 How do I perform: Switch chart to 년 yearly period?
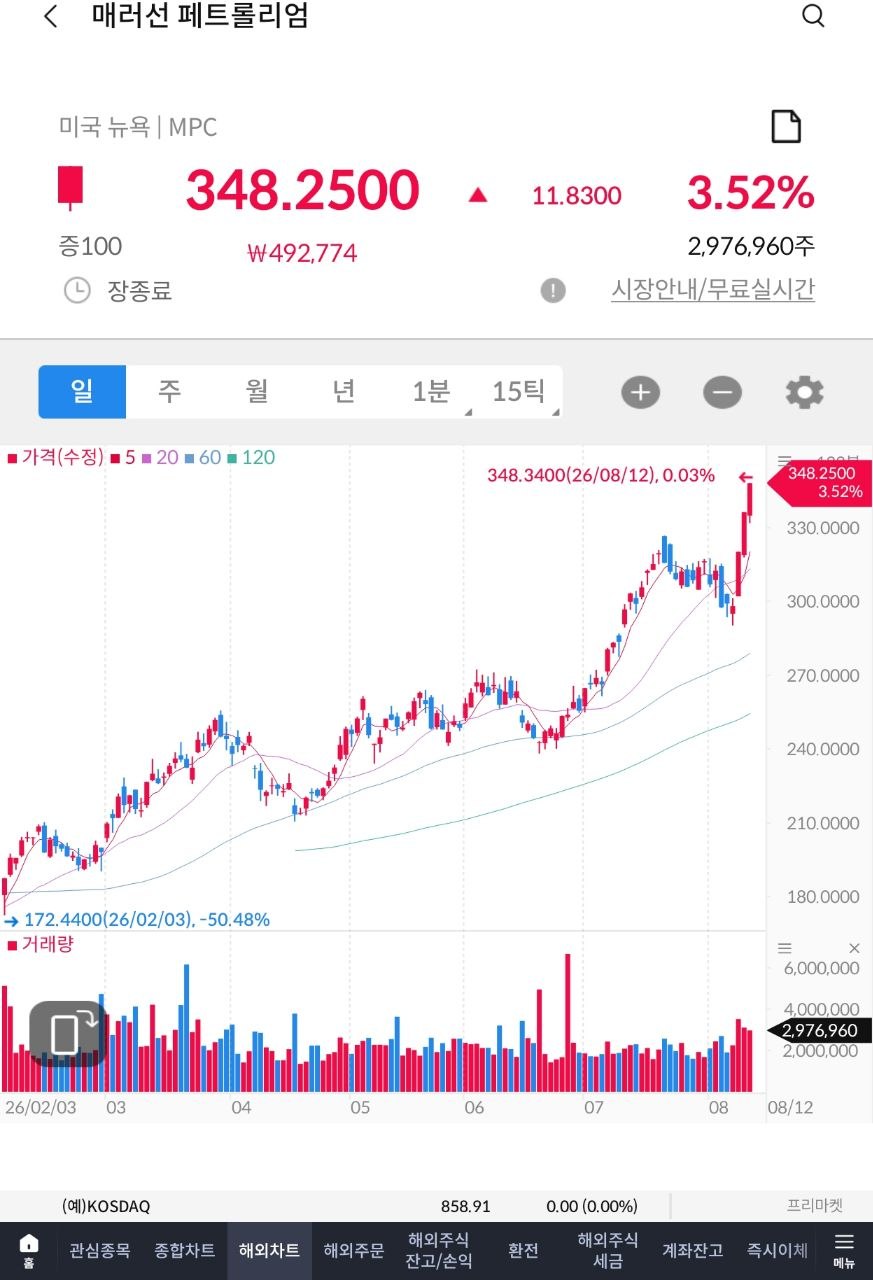344,391
